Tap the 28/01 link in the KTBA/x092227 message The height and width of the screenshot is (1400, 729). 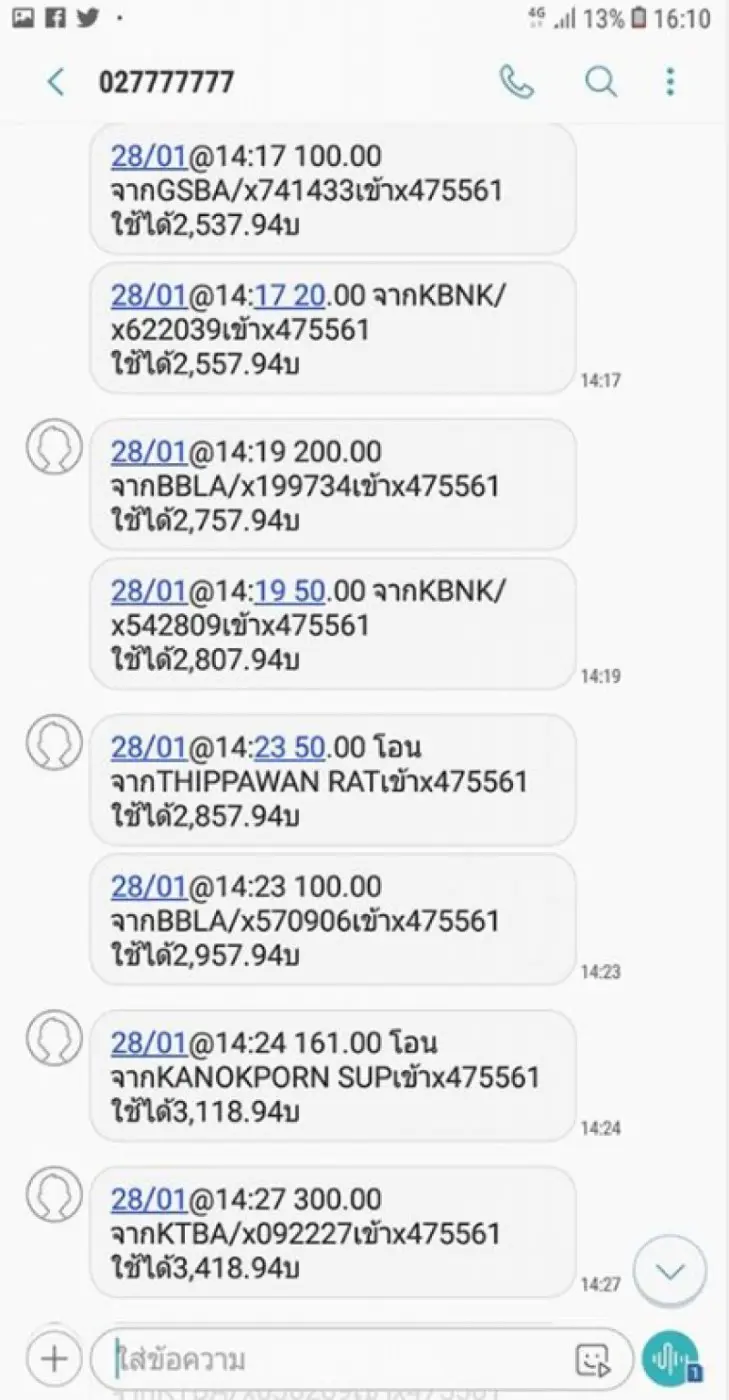[x=148, y=1199]
